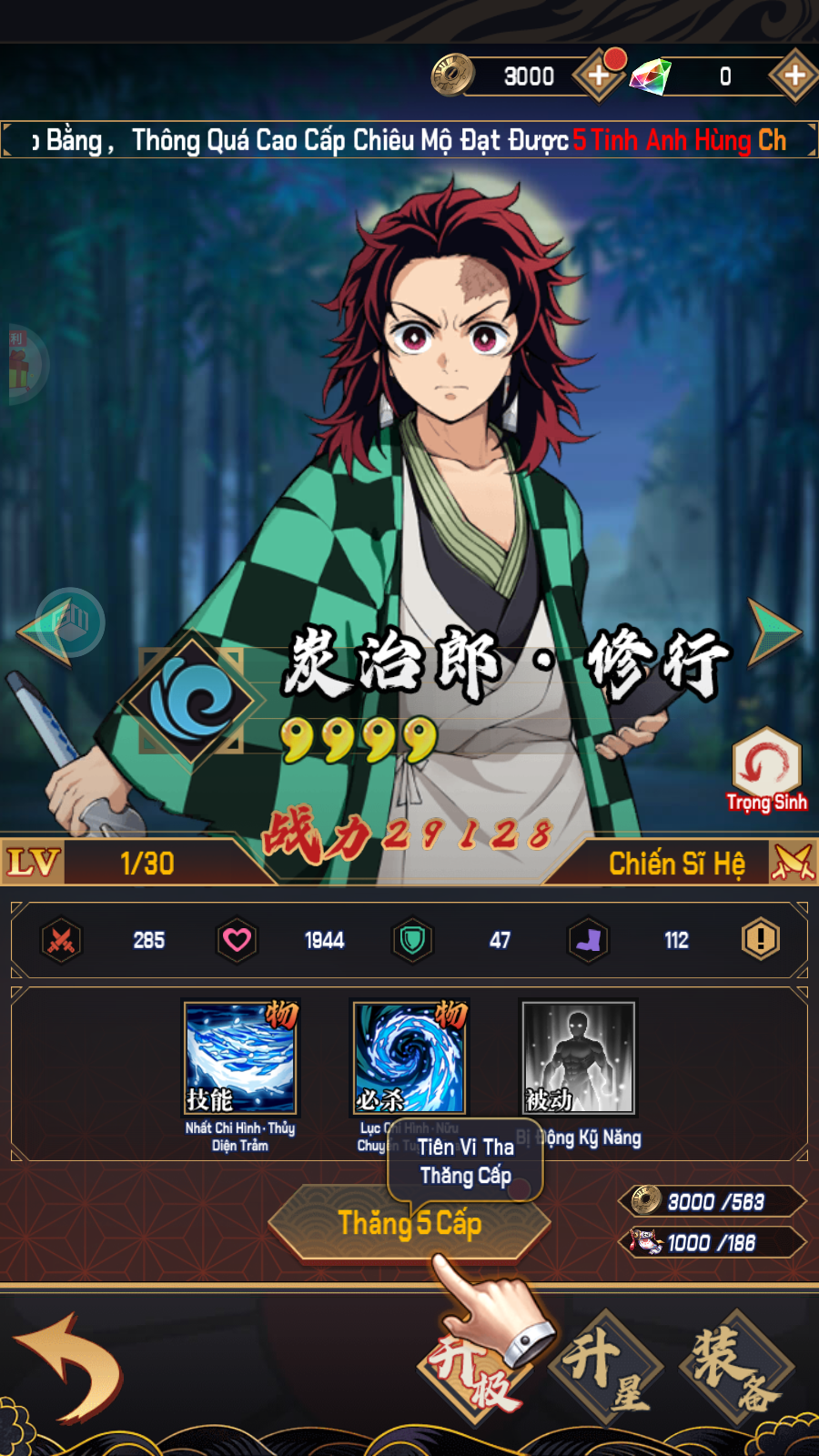View the next hero with right arrow
The image size is (819, 1456).
[x=775, y=632]
